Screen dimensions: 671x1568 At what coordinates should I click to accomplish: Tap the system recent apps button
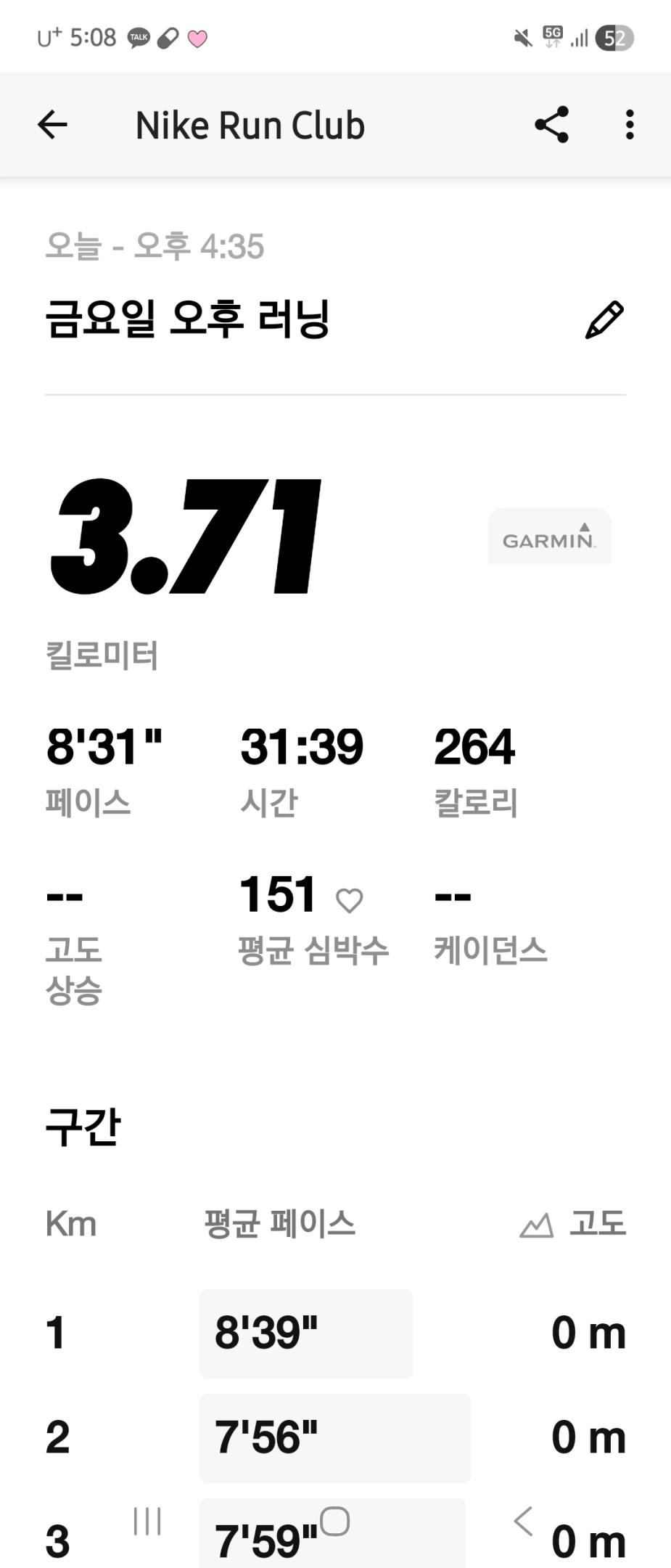click(x=147, y=1521)
